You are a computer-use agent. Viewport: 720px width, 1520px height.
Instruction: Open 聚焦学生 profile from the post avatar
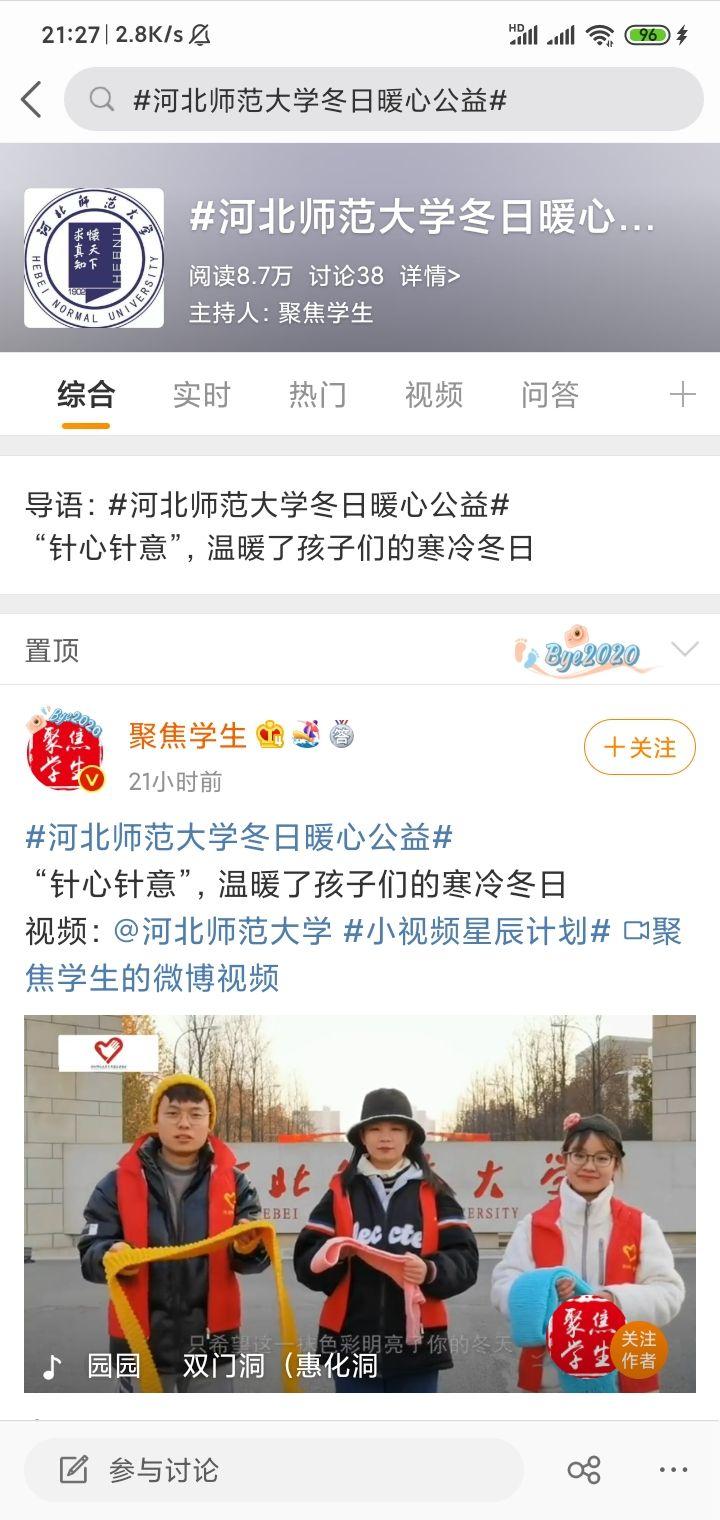coord(65,750)
